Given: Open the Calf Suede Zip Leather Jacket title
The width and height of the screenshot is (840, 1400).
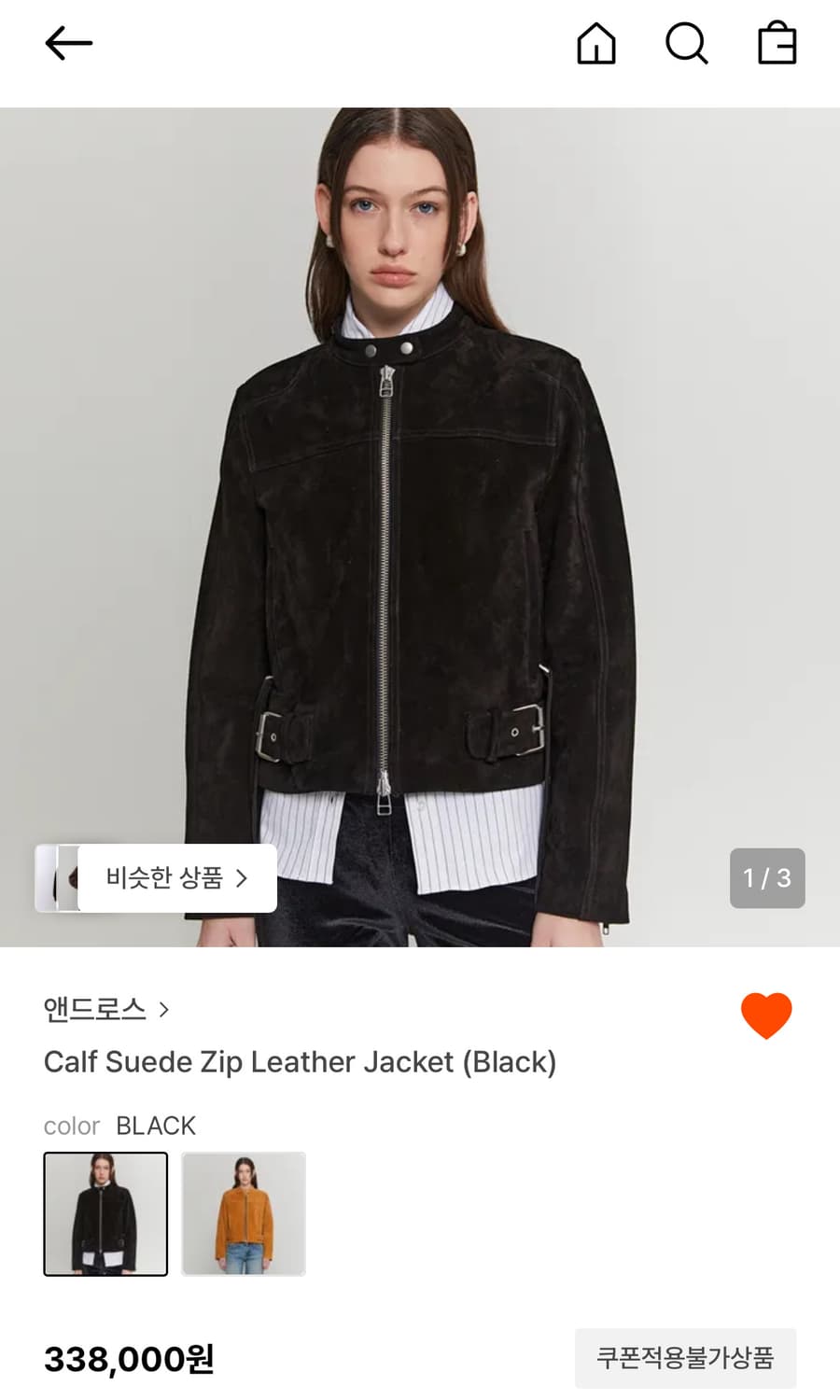Looking at the screenshot, I should 301,1062.
